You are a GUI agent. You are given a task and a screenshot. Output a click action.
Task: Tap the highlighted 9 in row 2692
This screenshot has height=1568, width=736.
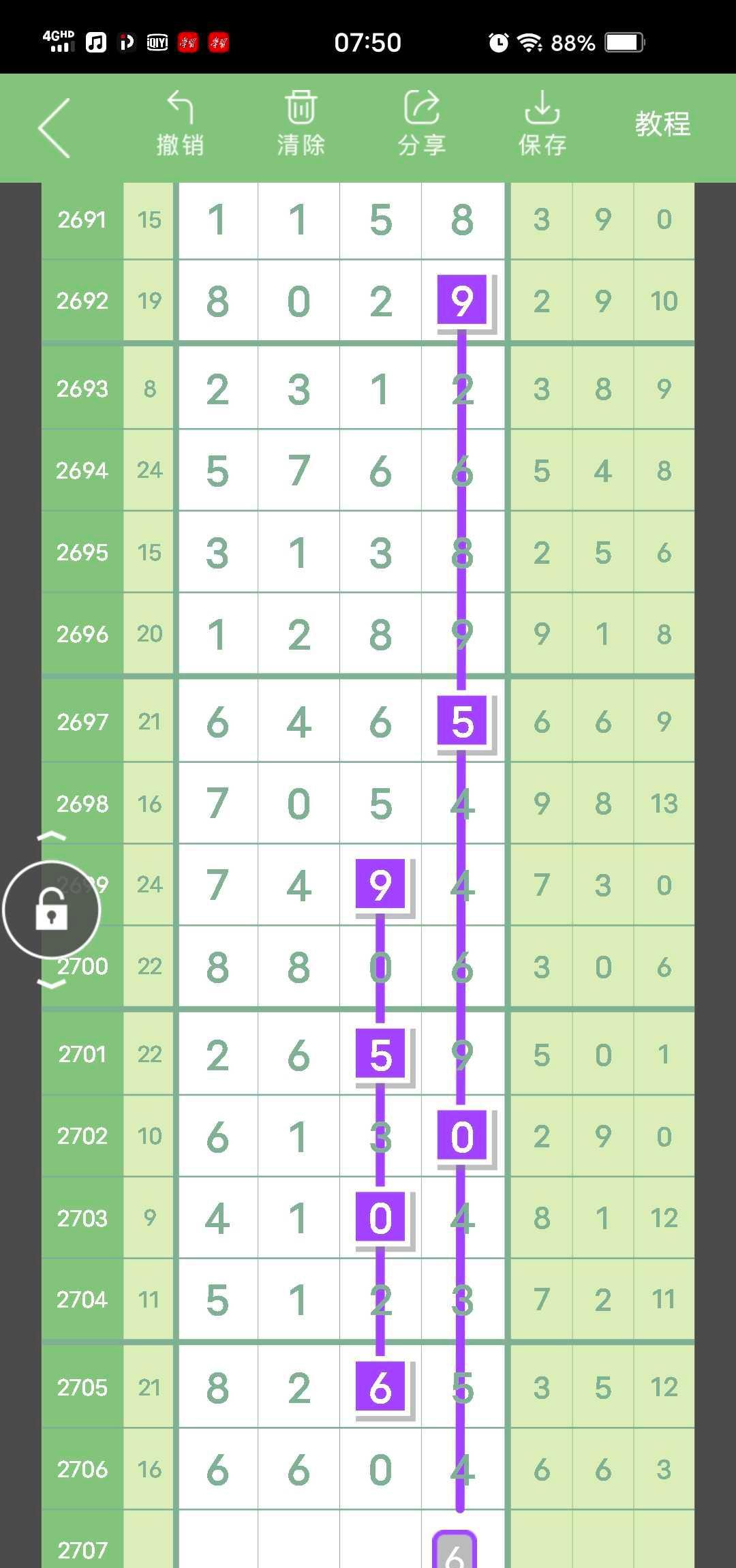[462, 300]
